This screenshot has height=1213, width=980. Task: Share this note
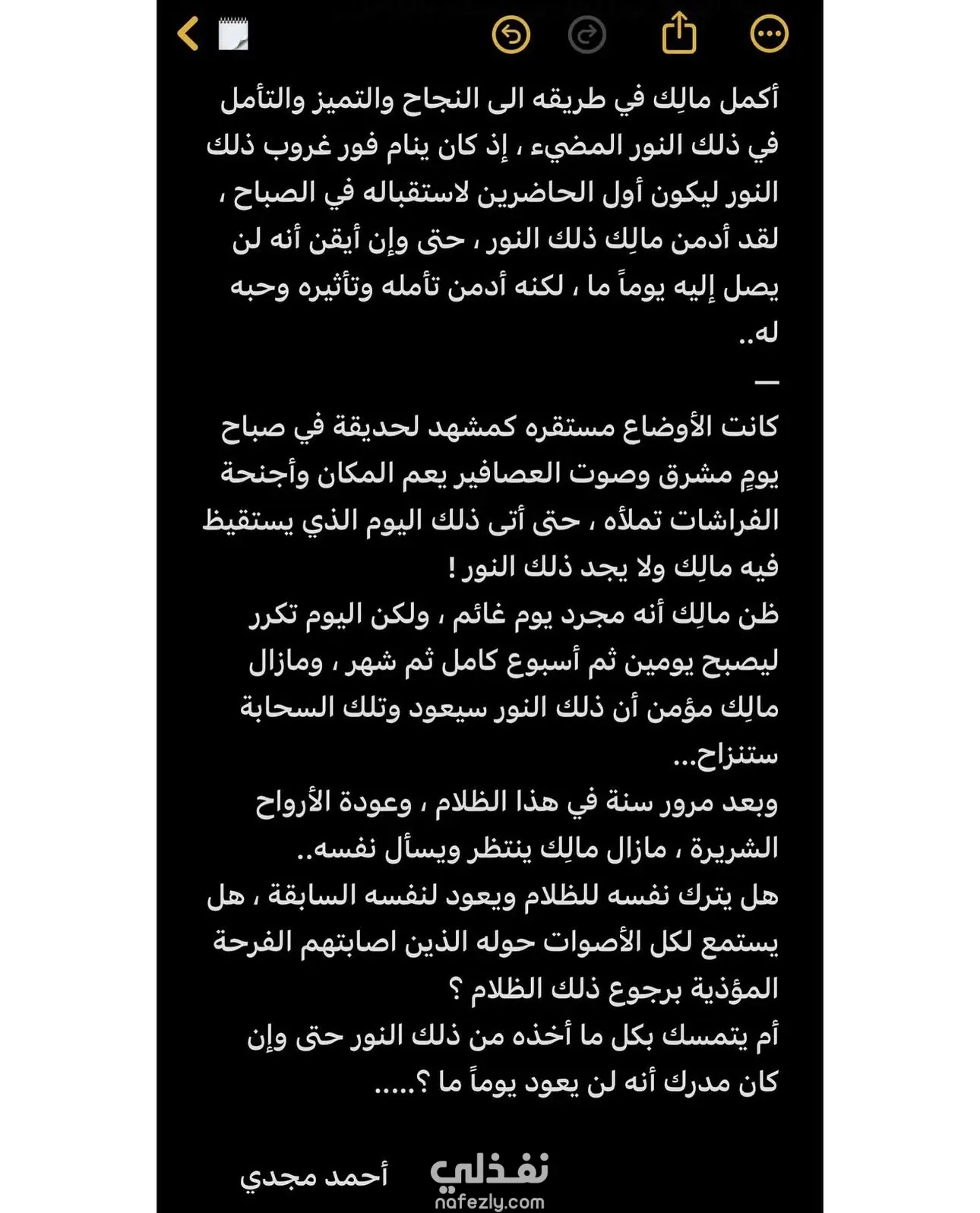[679, 33]
